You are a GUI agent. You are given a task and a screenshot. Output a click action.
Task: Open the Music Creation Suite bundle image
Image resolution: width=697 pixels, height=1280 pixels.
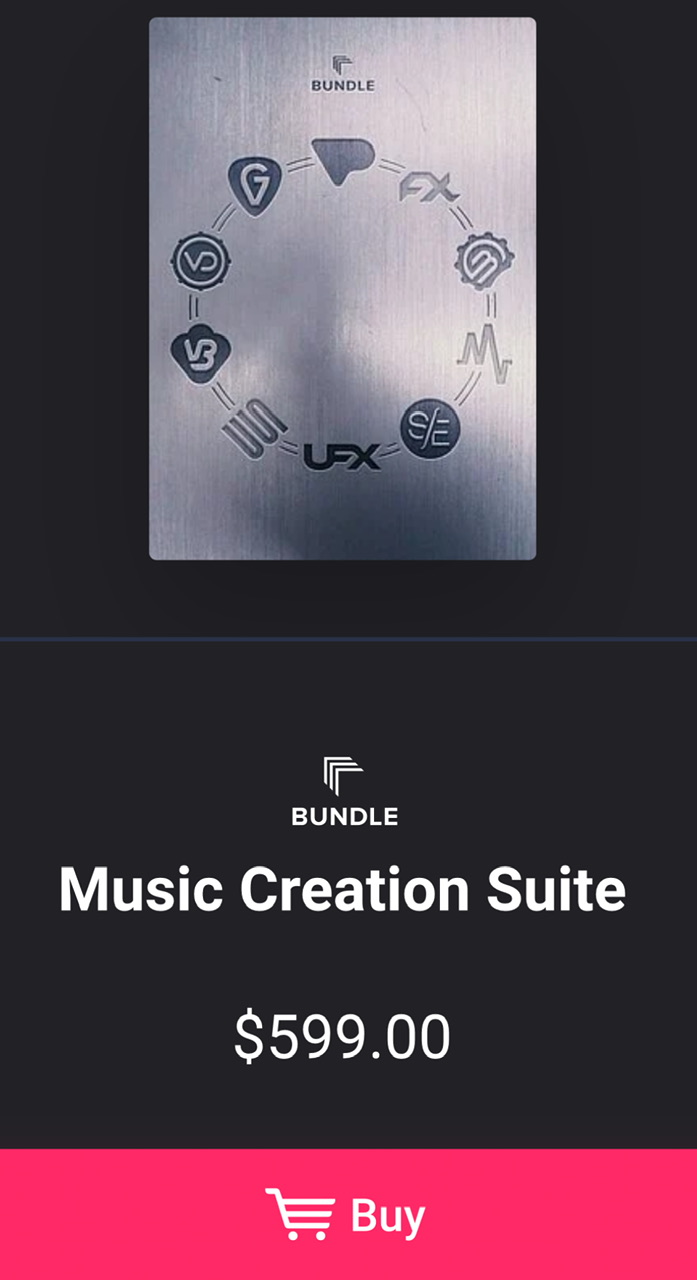[x=342, y=289]
